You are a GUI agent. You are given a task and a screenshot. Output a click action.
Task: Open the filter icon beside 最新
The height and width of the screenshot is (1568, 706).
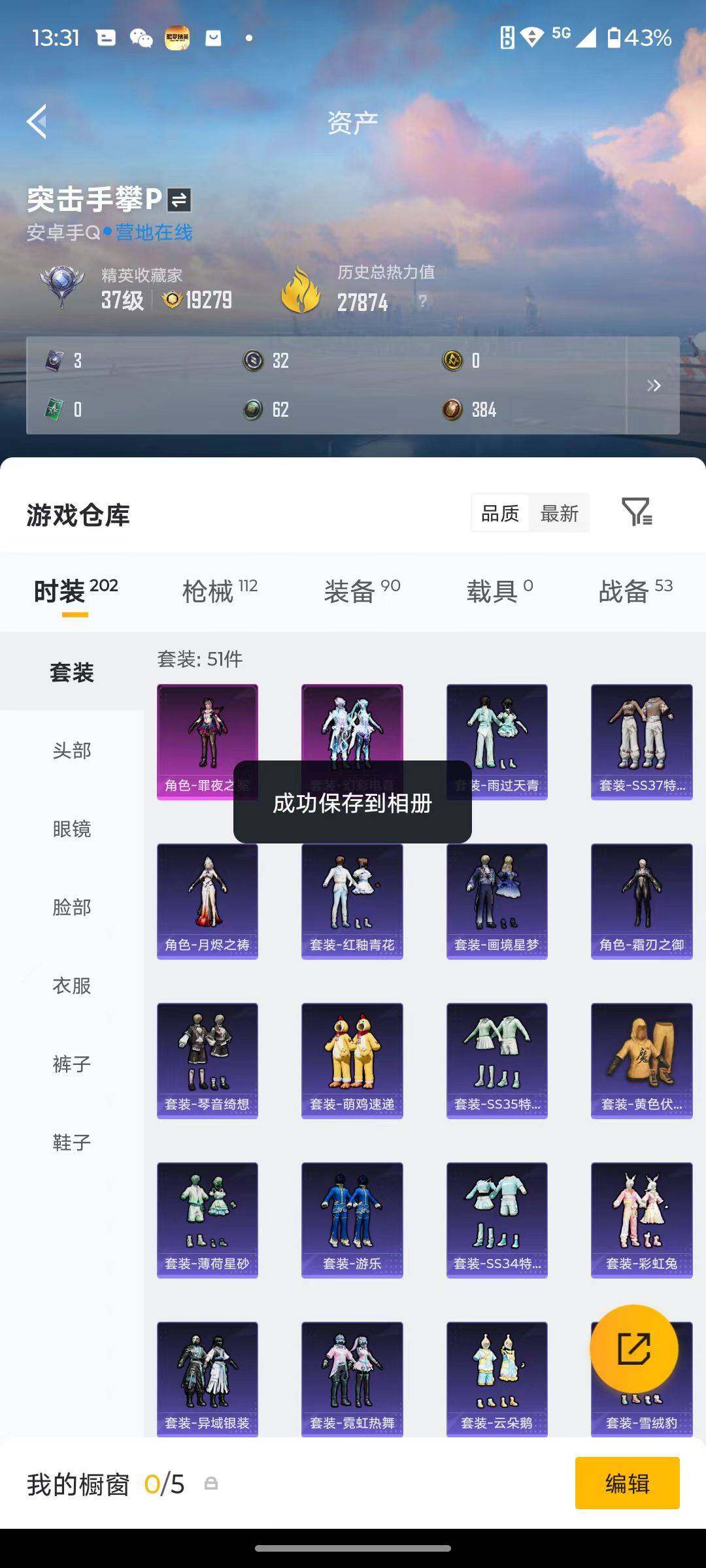click(637, 514)
